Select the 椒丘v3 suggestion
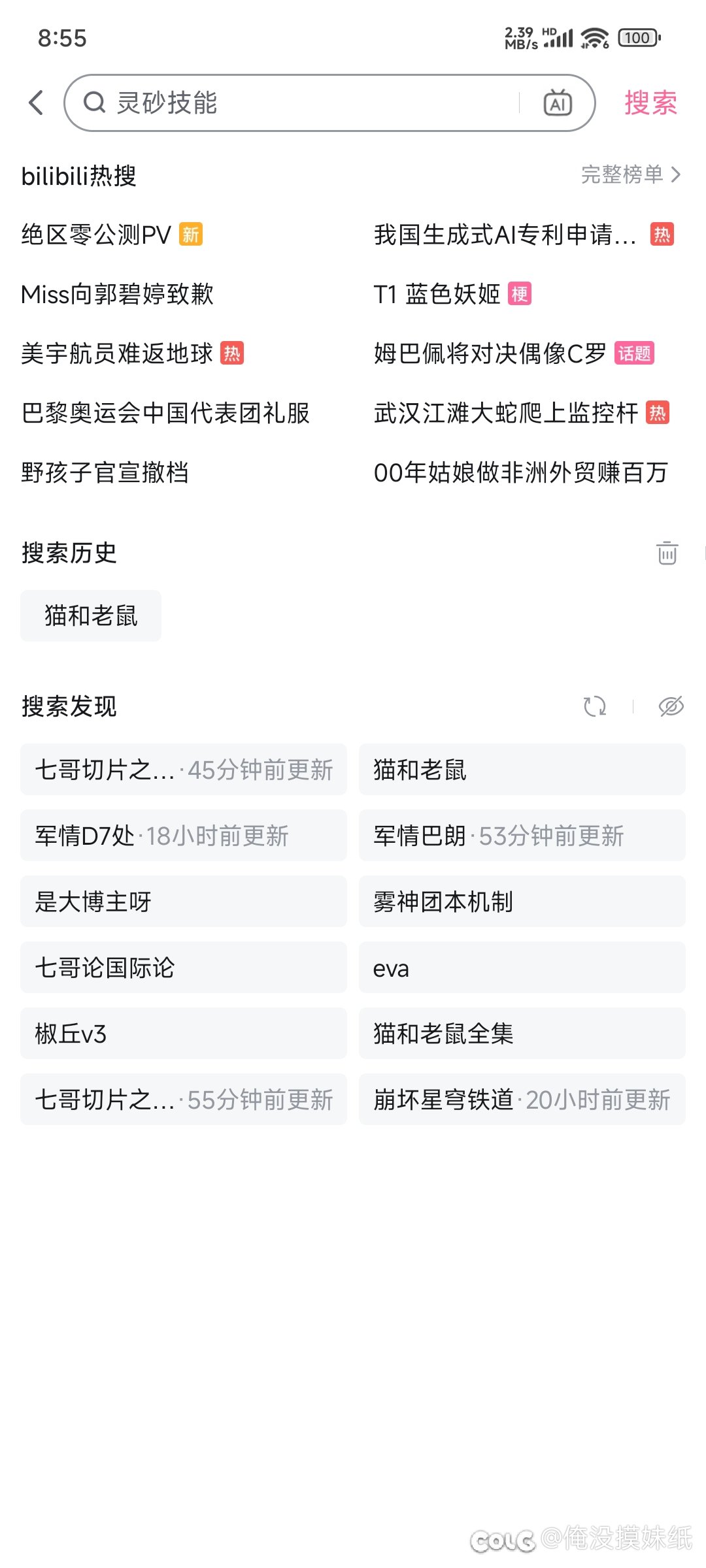The height and width of the screenshot is (1568, 706). pyautogui.click(x=183, y=1034)
